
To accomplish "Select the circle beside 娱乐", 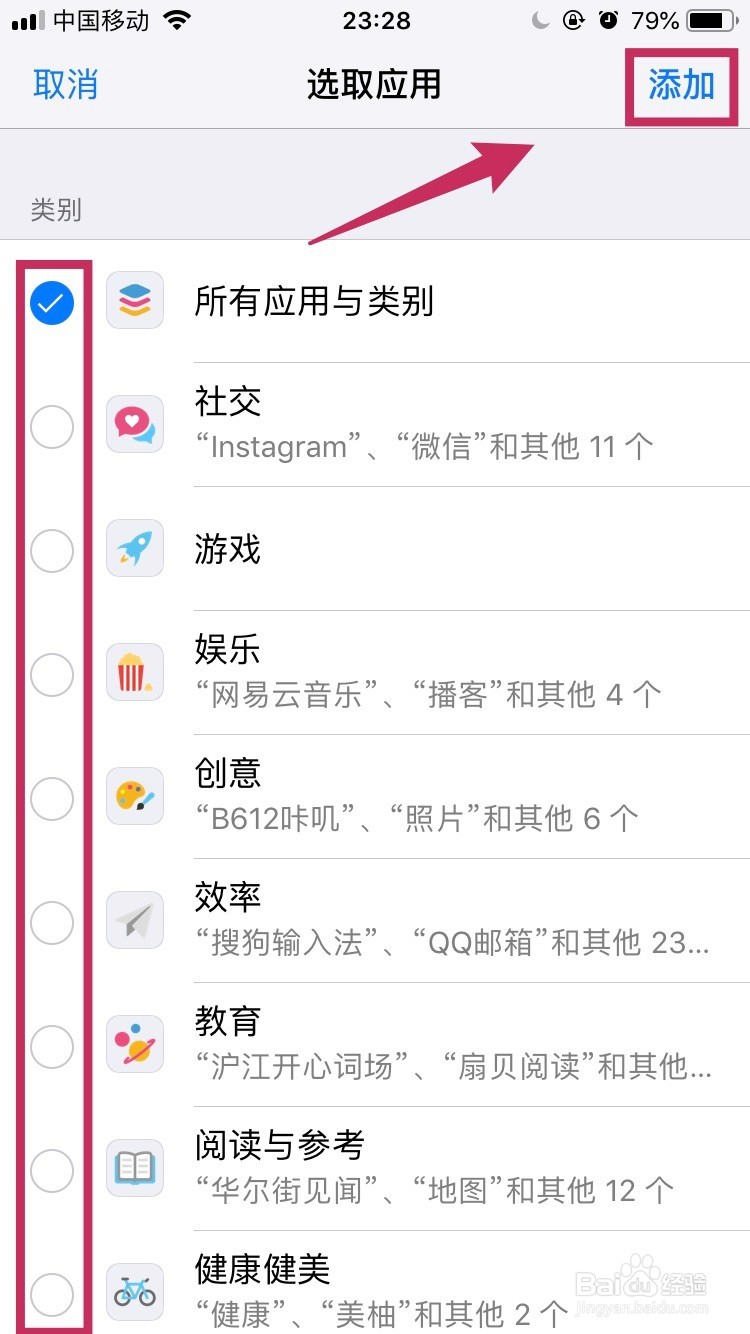I will [x=51, y=674].
